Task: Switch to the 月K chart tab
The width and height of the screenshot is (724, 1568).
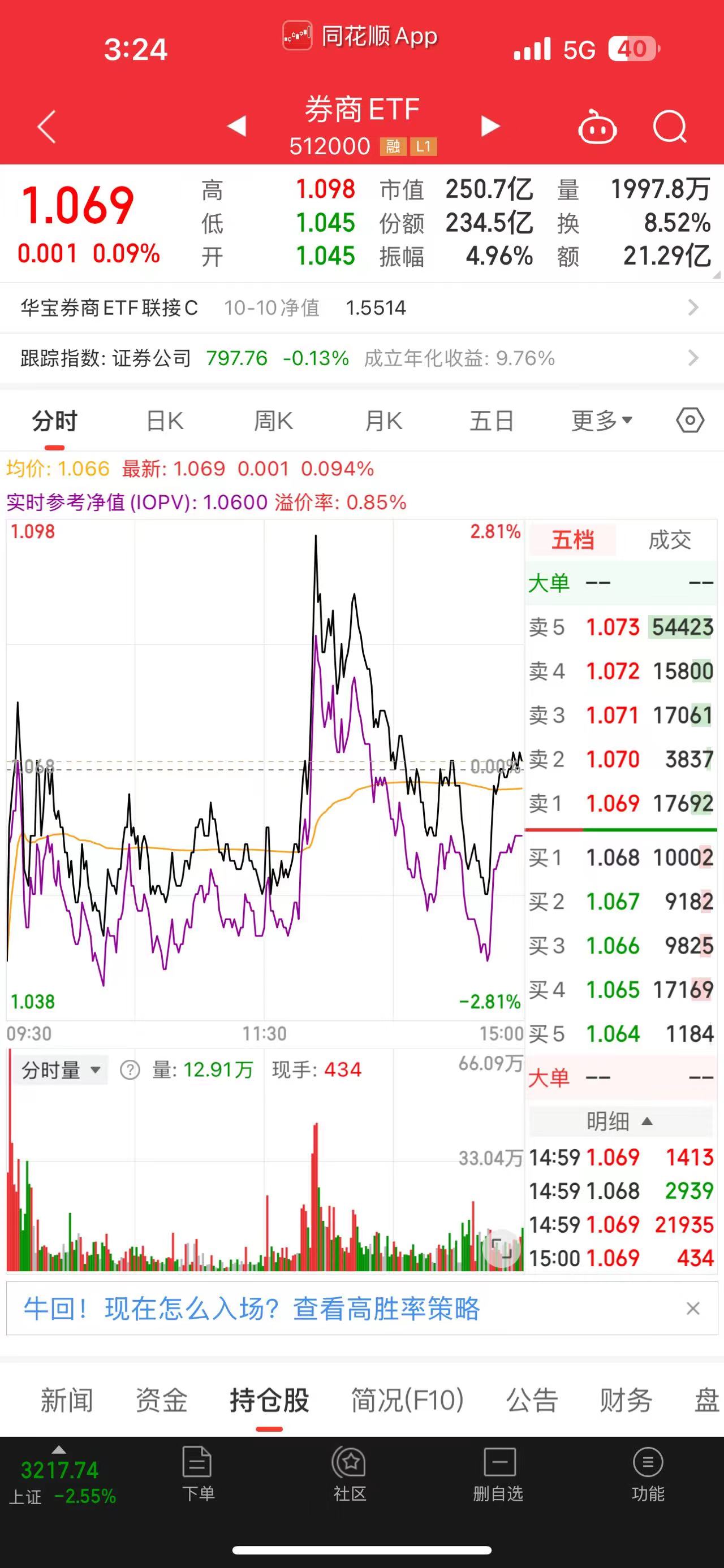Action: coord(383,421)
